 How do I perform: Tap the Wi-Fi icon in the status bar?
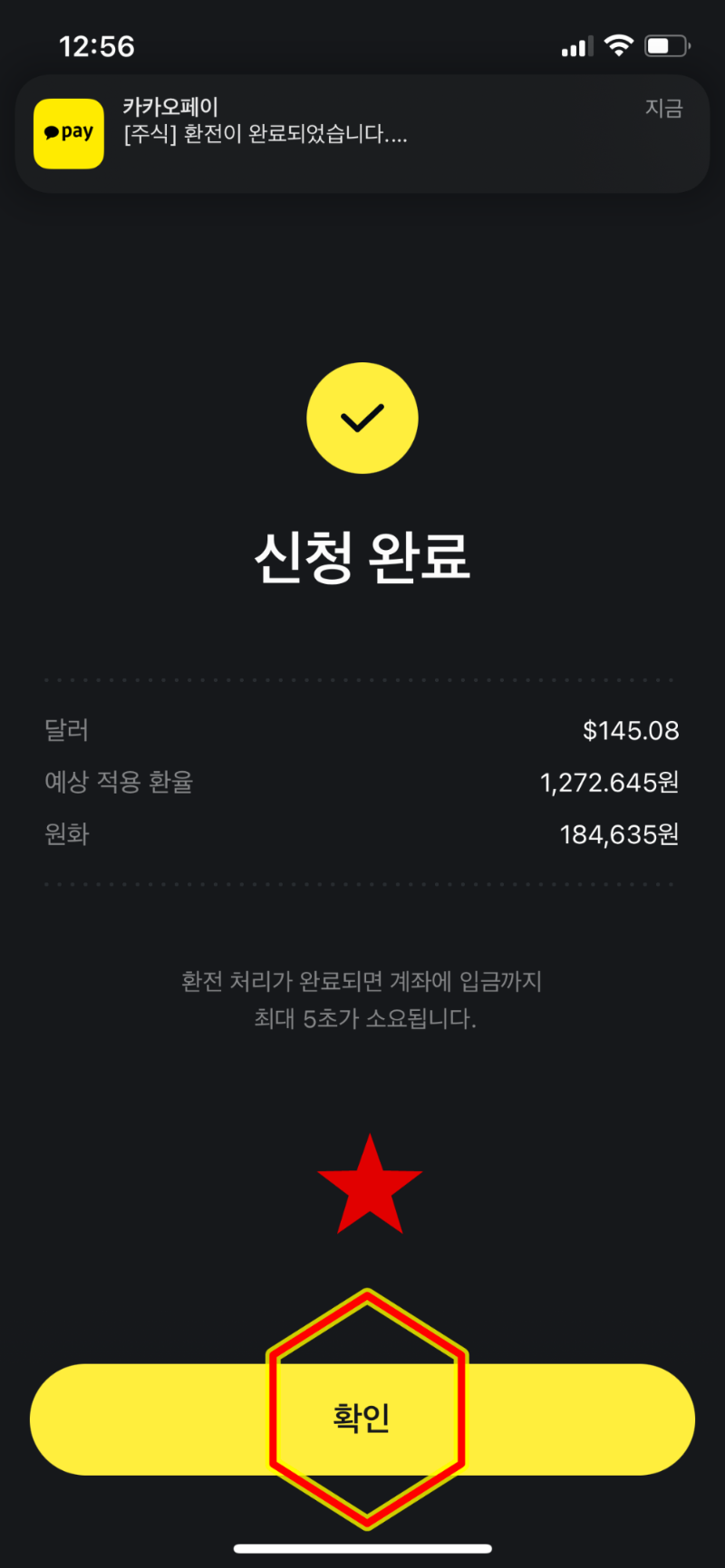(619, 43)
